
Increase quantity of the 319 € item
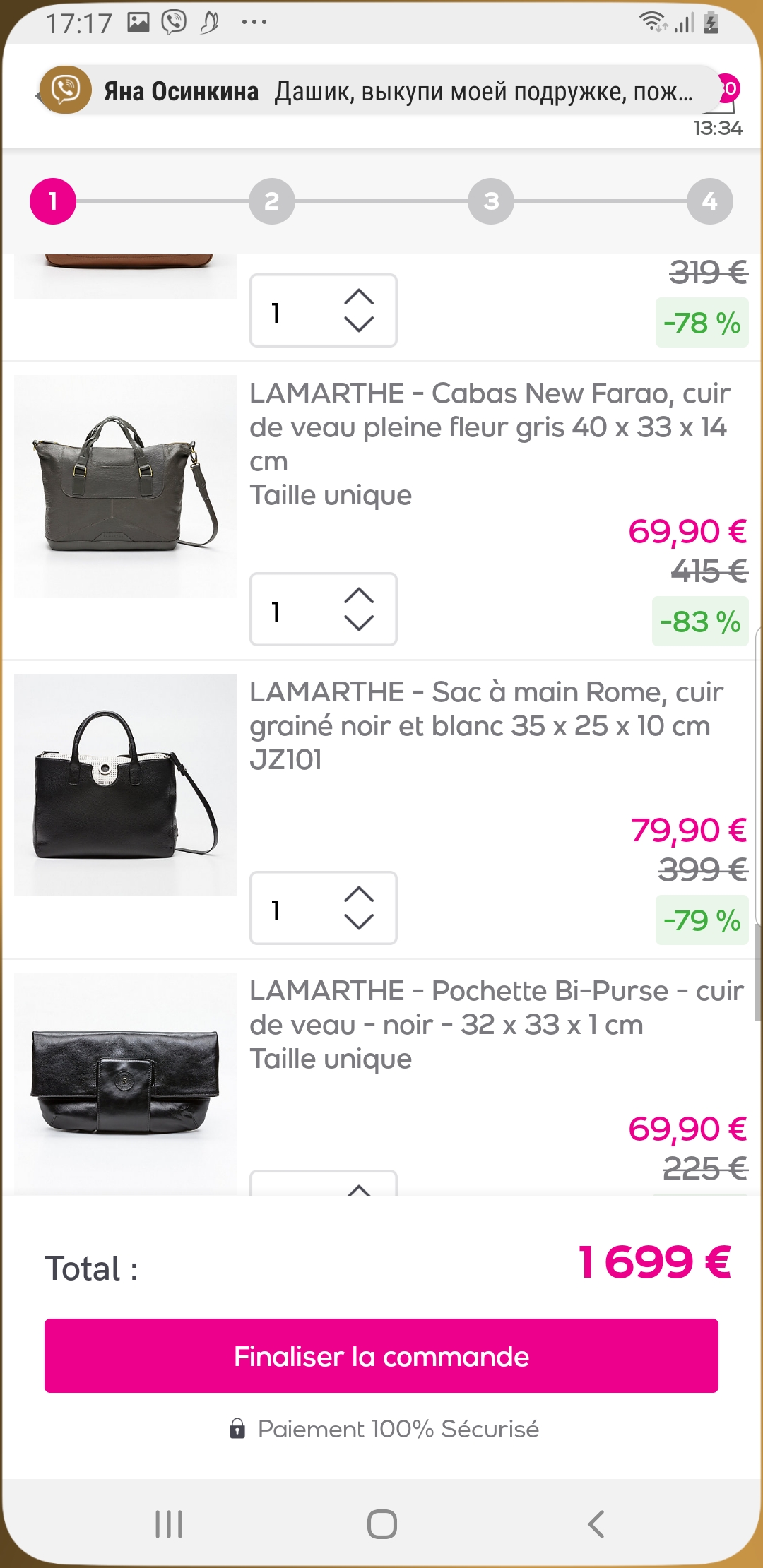tap(359, 297)
